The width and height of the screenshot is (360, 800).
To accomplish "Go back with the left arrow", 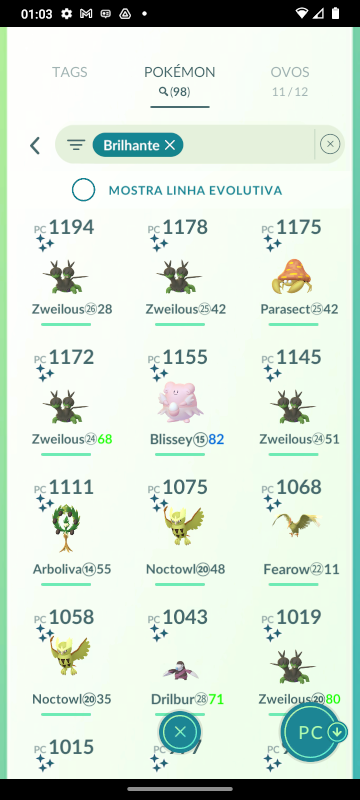I will [x=35, y=145].
